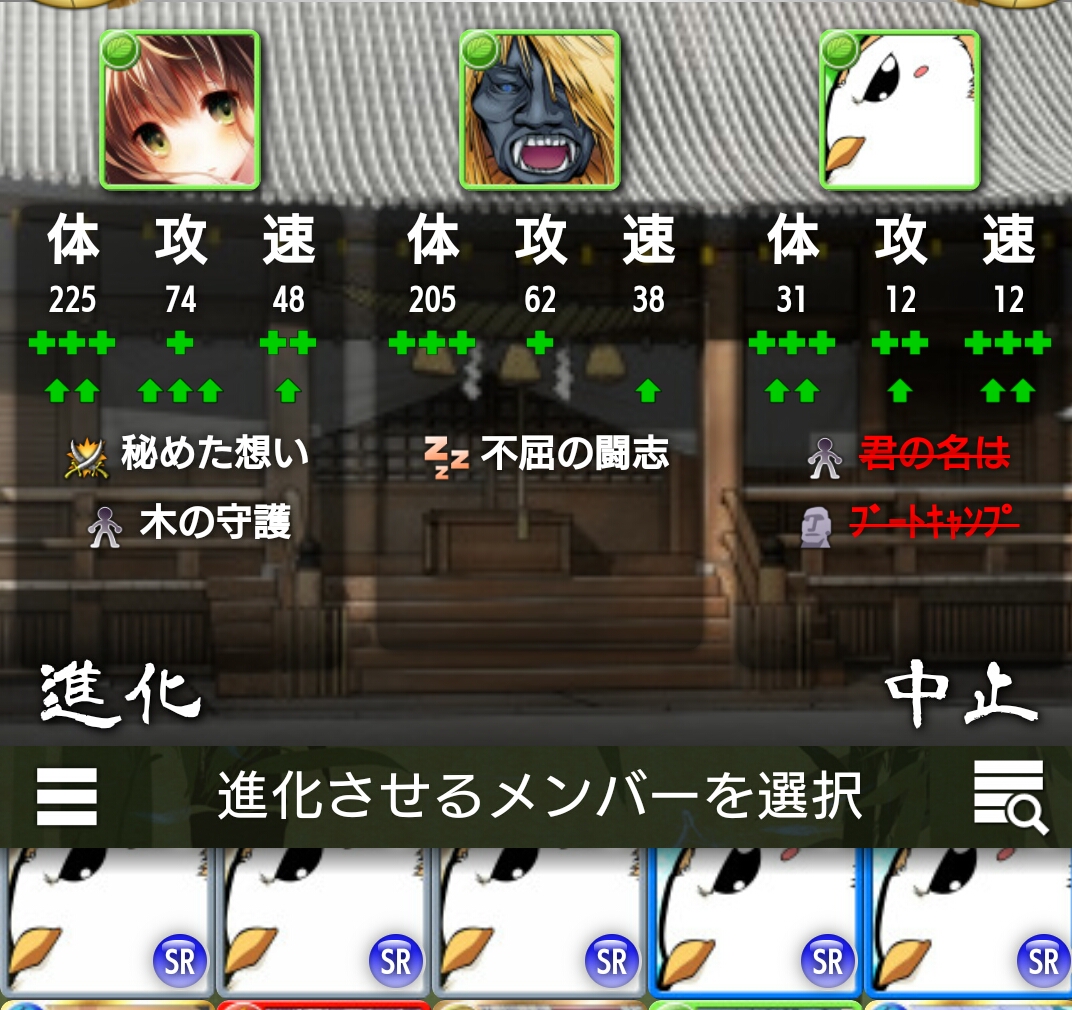1072x1010 pixels.
Task: Open the list search filter icon
Action: click(1010, 796)
